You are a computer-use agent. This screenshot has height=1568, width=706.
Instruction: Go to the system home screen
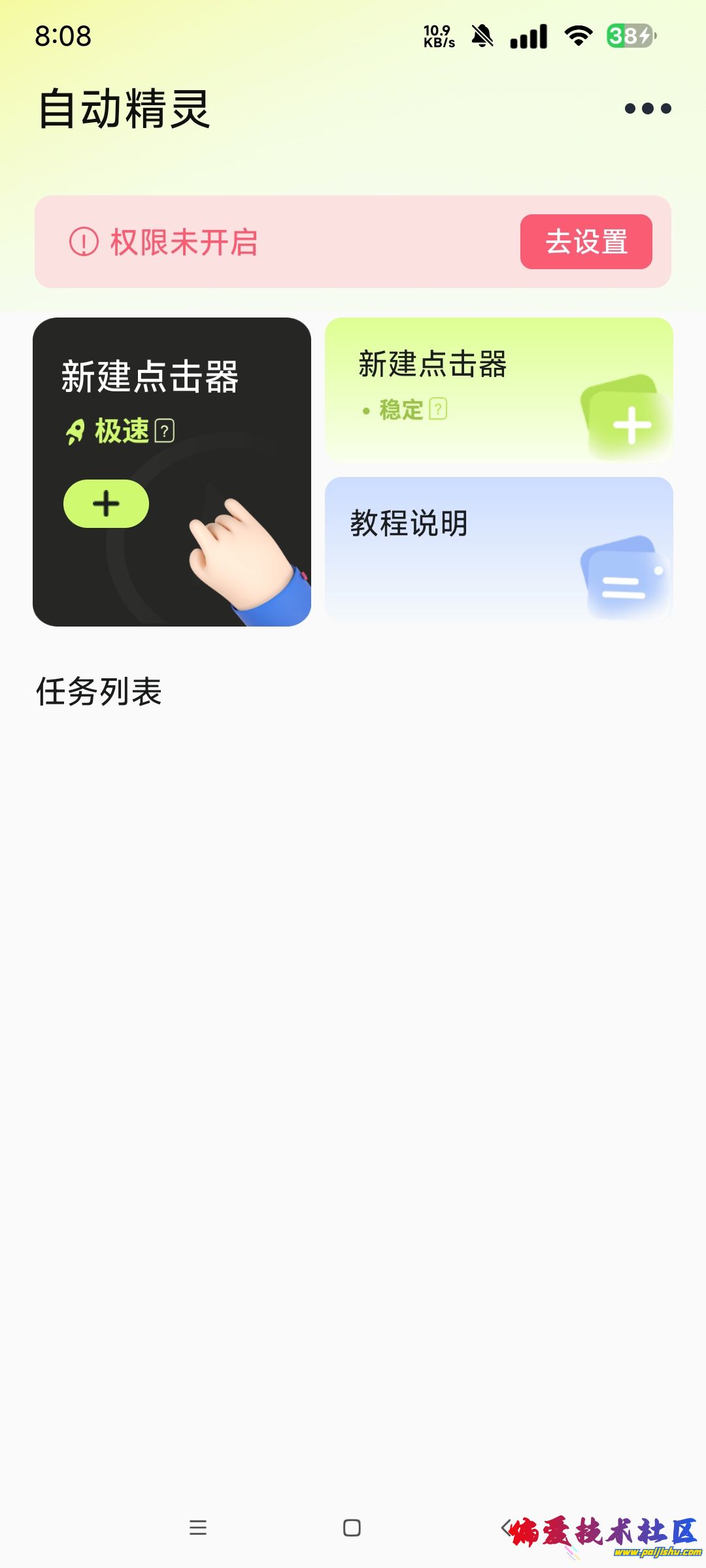click(x=352, y=1527)
